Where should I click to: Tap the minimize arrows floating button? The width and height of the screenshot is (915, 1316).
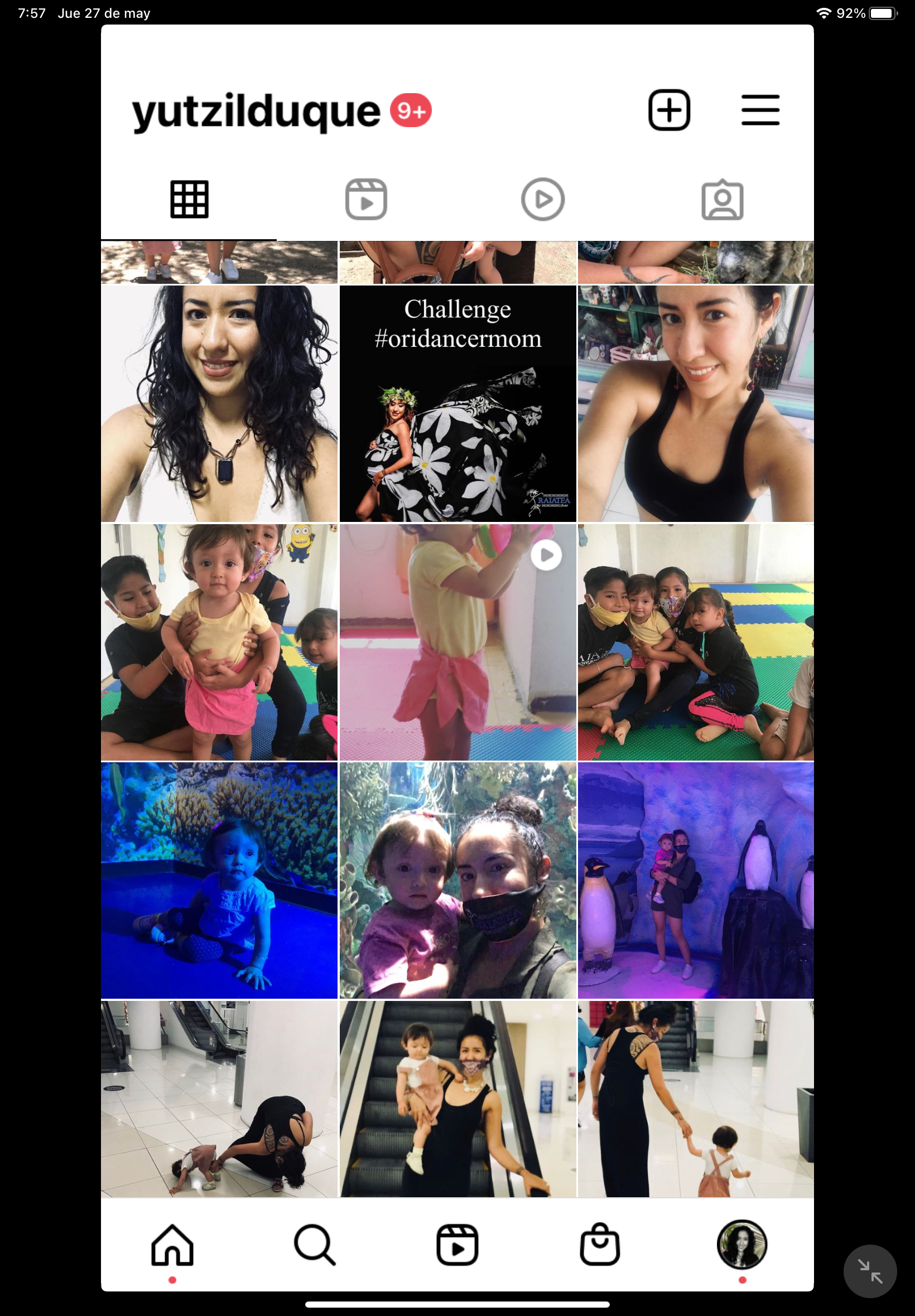[x=869, y=1271]
